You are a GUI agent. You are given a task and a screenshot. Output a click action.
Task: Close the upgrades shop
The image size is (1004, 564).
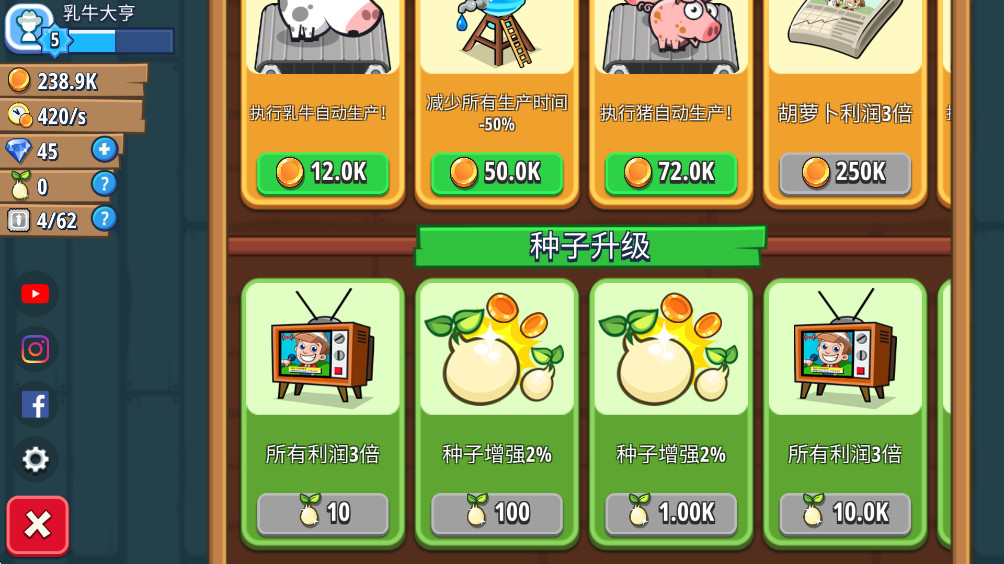click(38, 525)
